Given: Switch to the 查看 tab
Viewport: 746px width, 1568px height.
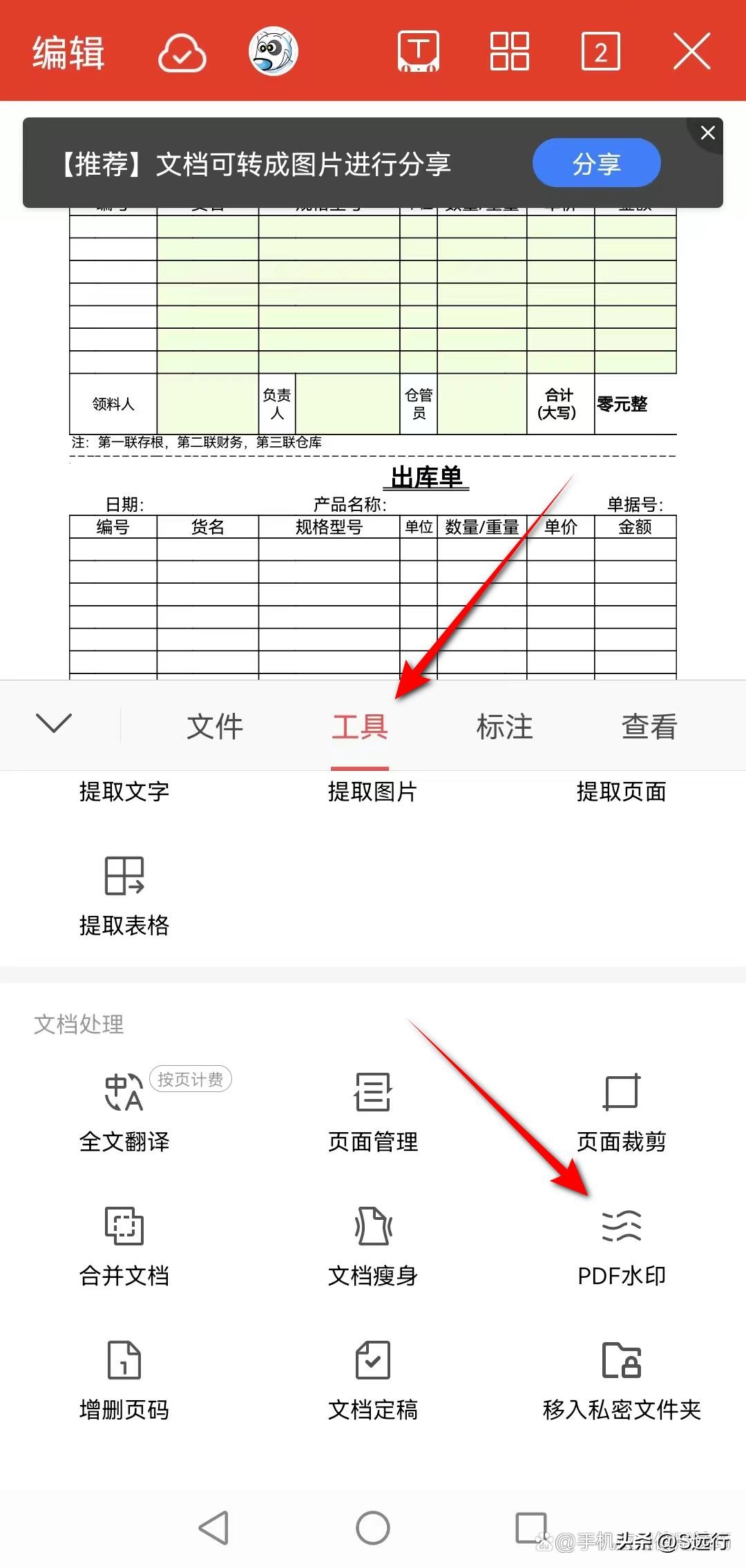Looking at the screenshot, I should click(x=649, y=727).
